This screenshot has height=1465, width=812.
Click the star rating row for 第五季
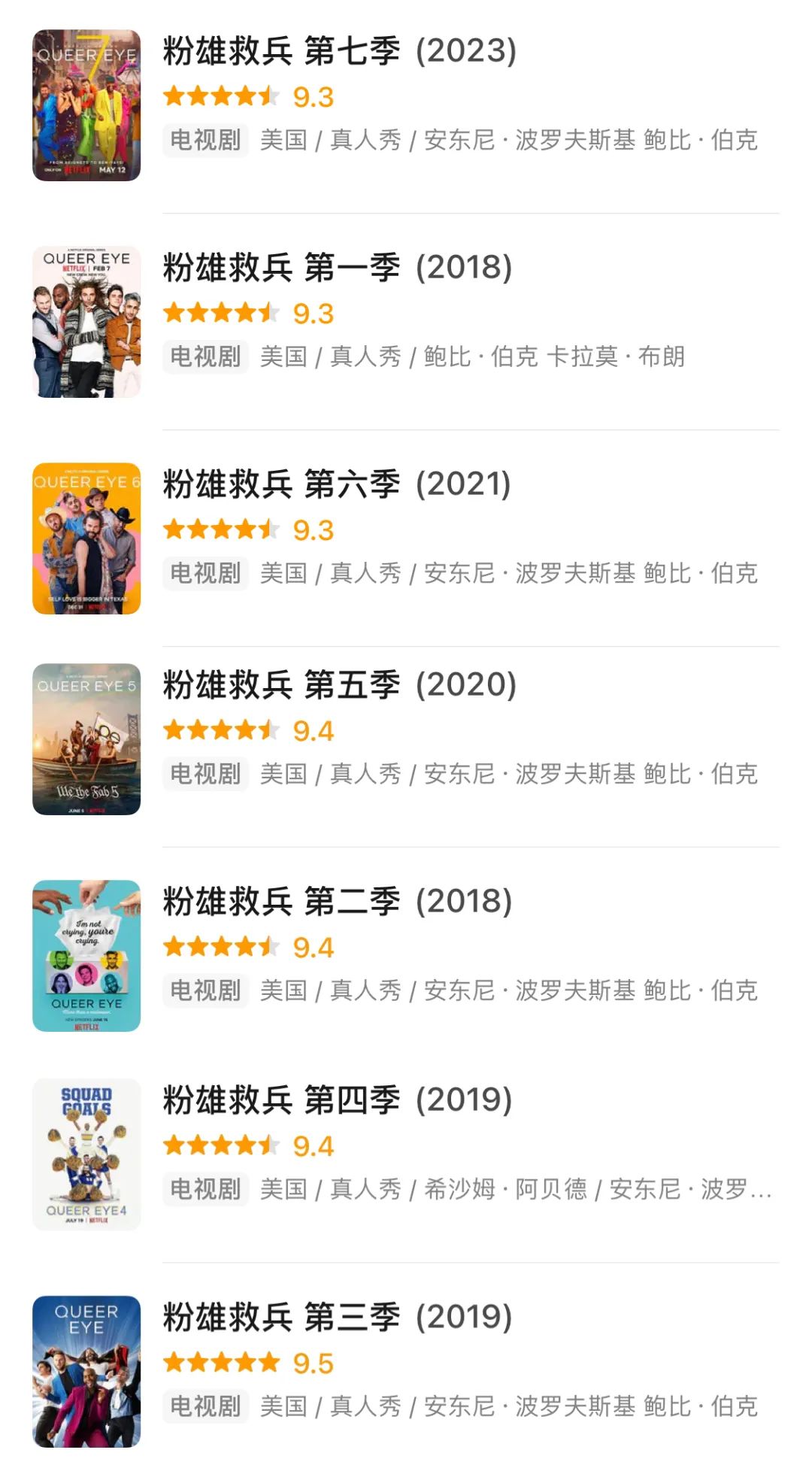(222, 728)
